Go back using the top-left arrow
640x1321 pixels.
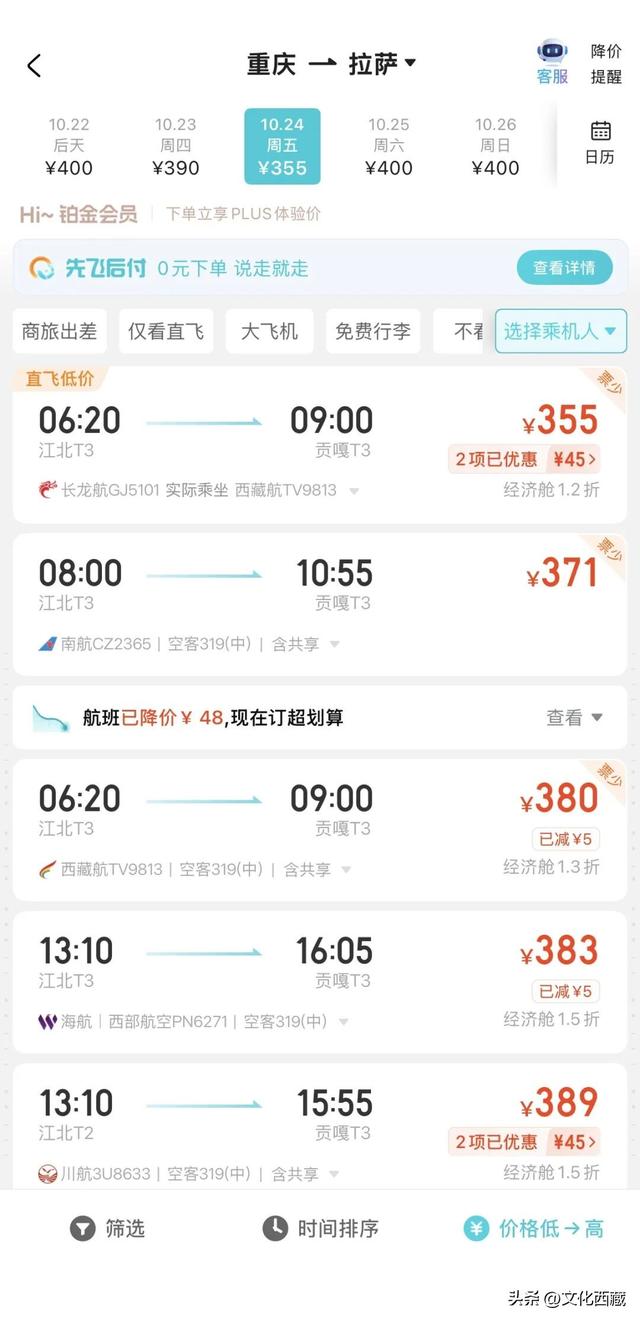point(34,66)
